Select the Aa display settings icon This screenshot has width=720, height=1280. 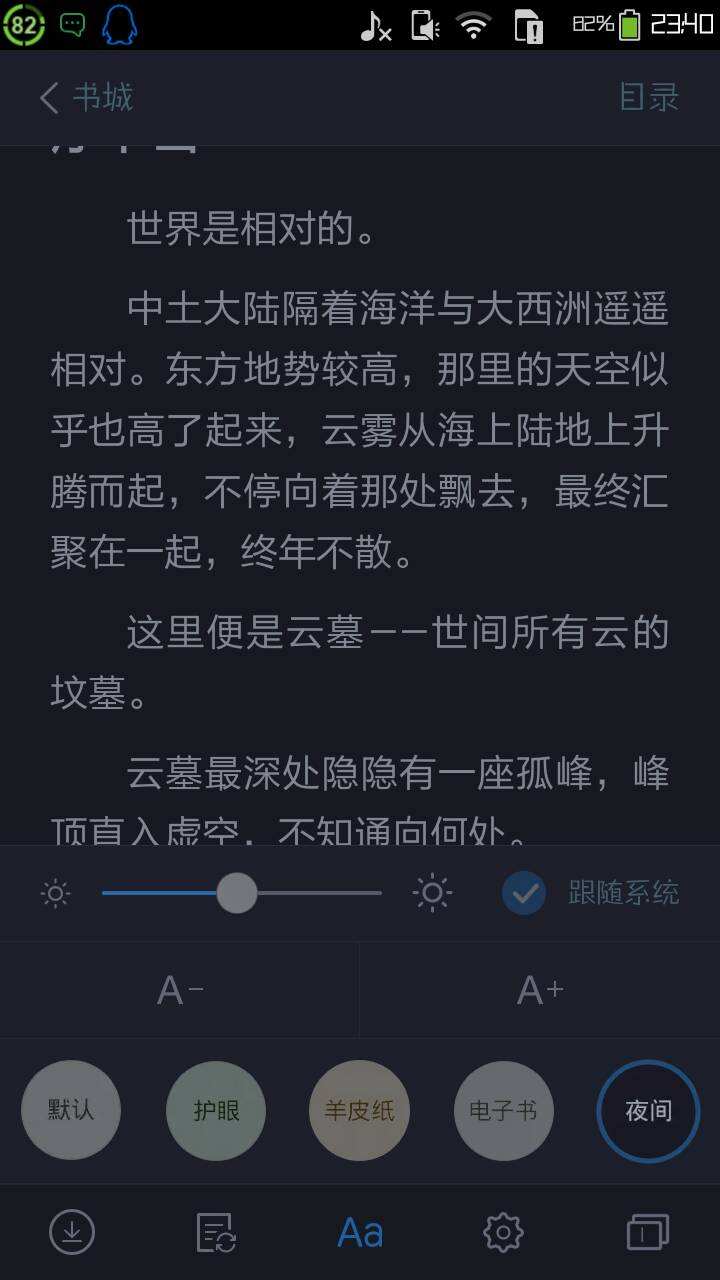click(360, 1232)
